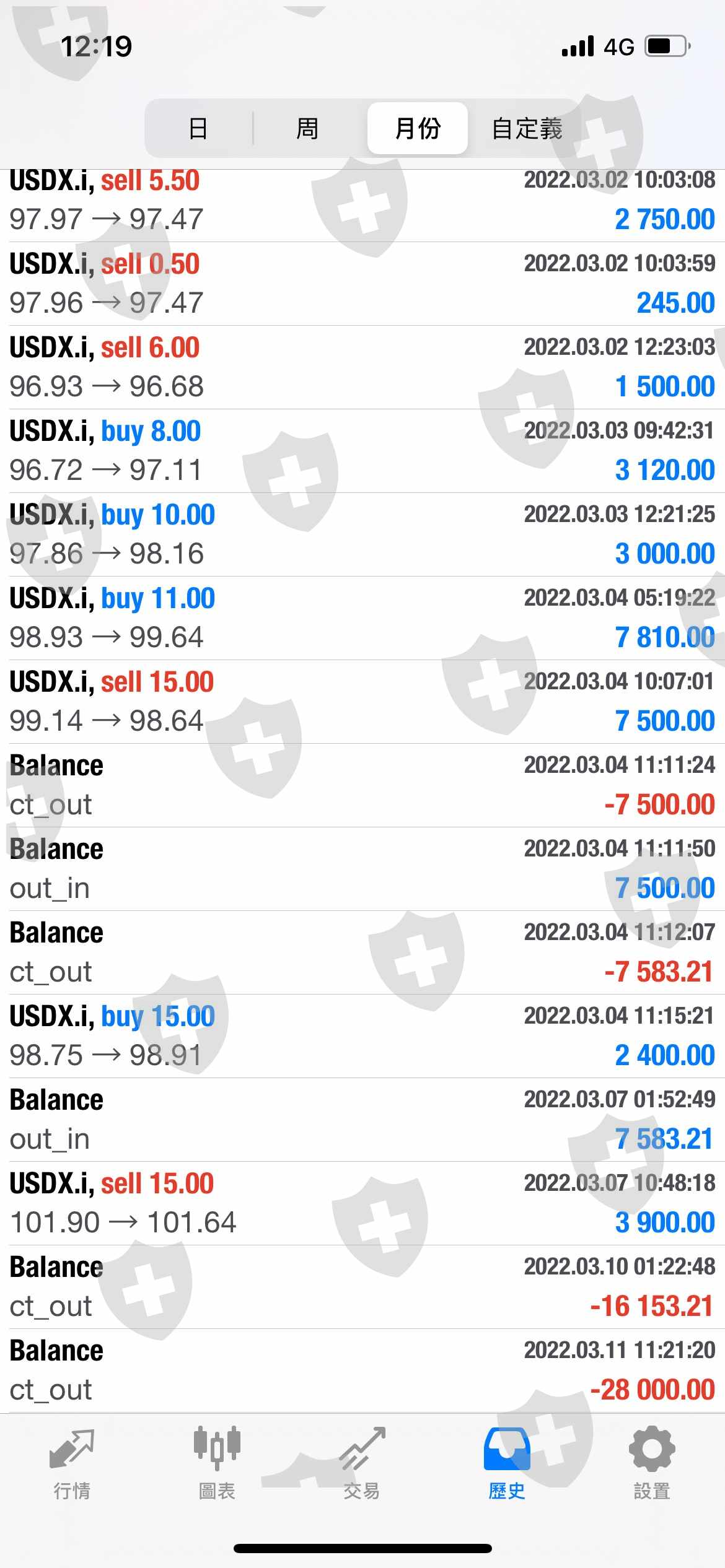The width and height of the screenshot is (725, 1568).
Task: Tap the USDX.i buy 10.00 trade row
Action: tap(362, 534)
